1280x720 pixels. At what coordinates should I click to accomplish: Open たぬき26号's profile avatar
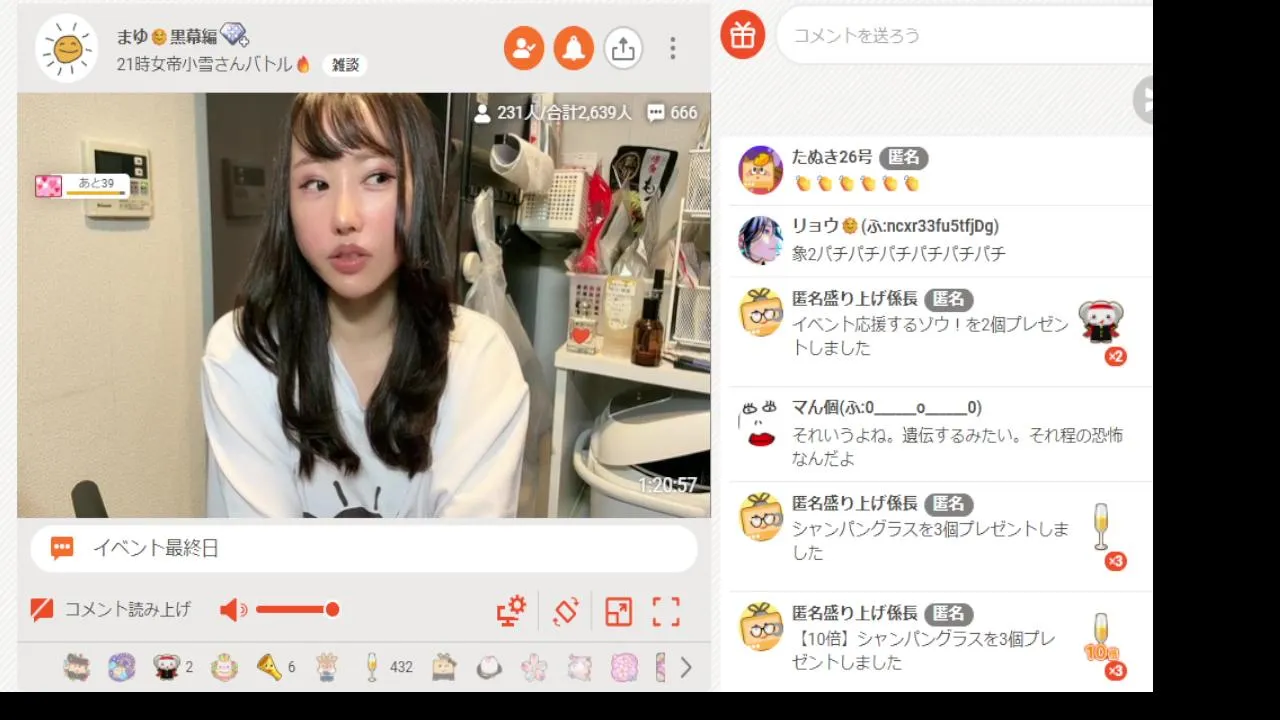[x=760, y=170]
